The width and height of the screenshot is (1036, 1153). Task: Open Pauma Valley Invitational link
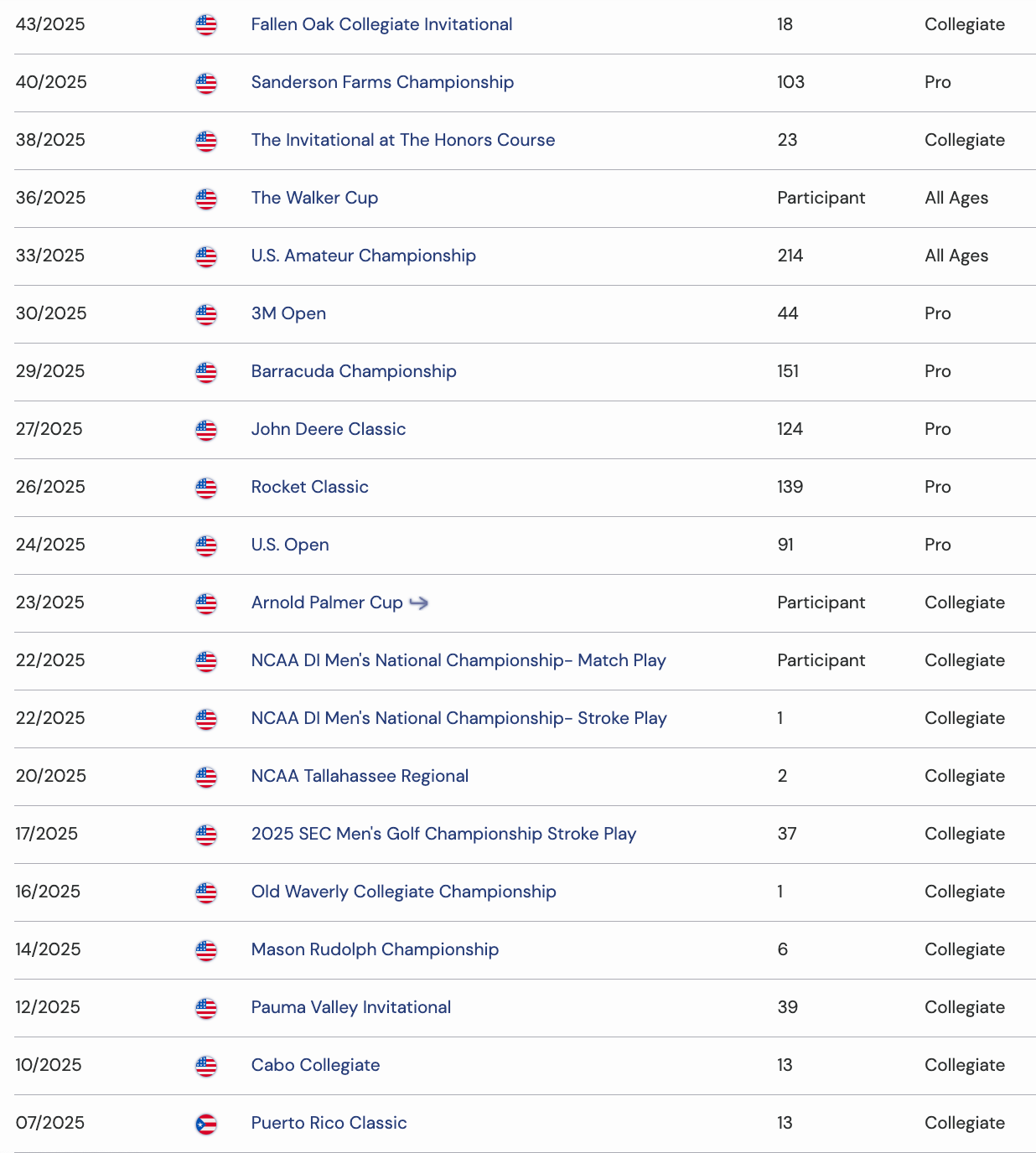coord(350,1007)
